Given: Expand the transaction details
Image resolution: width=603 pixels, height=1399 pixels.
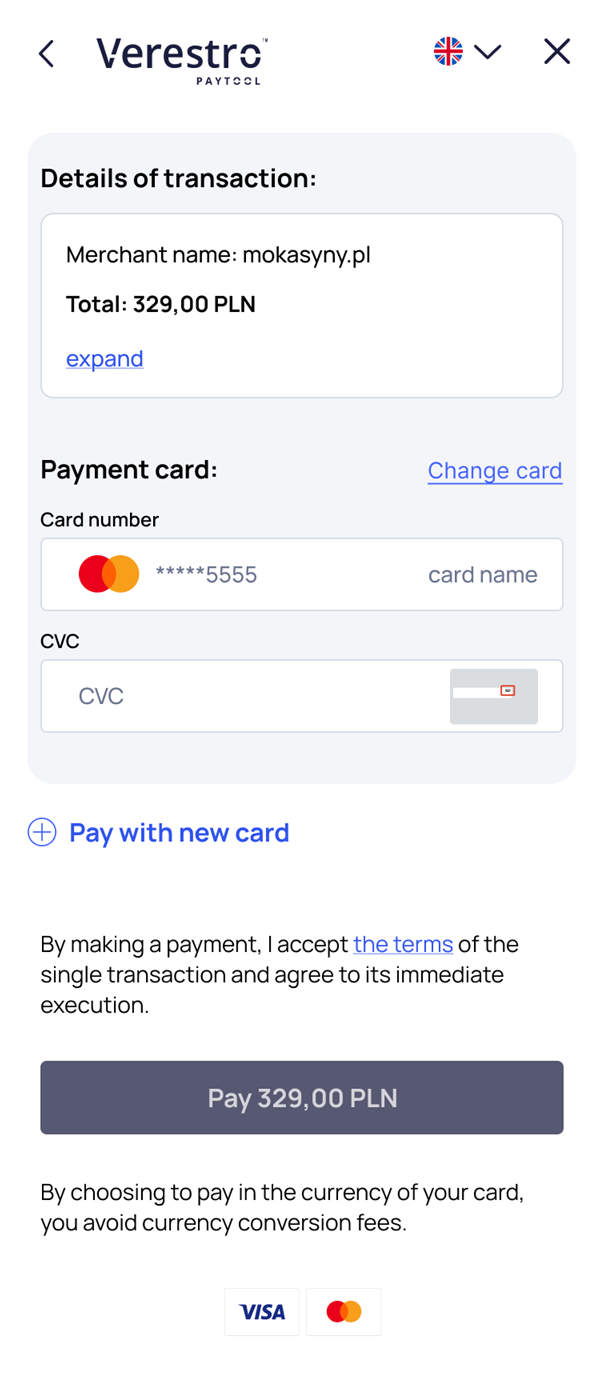Looking at the screenshot, I should pyautogui.click(x=104, y=358).
